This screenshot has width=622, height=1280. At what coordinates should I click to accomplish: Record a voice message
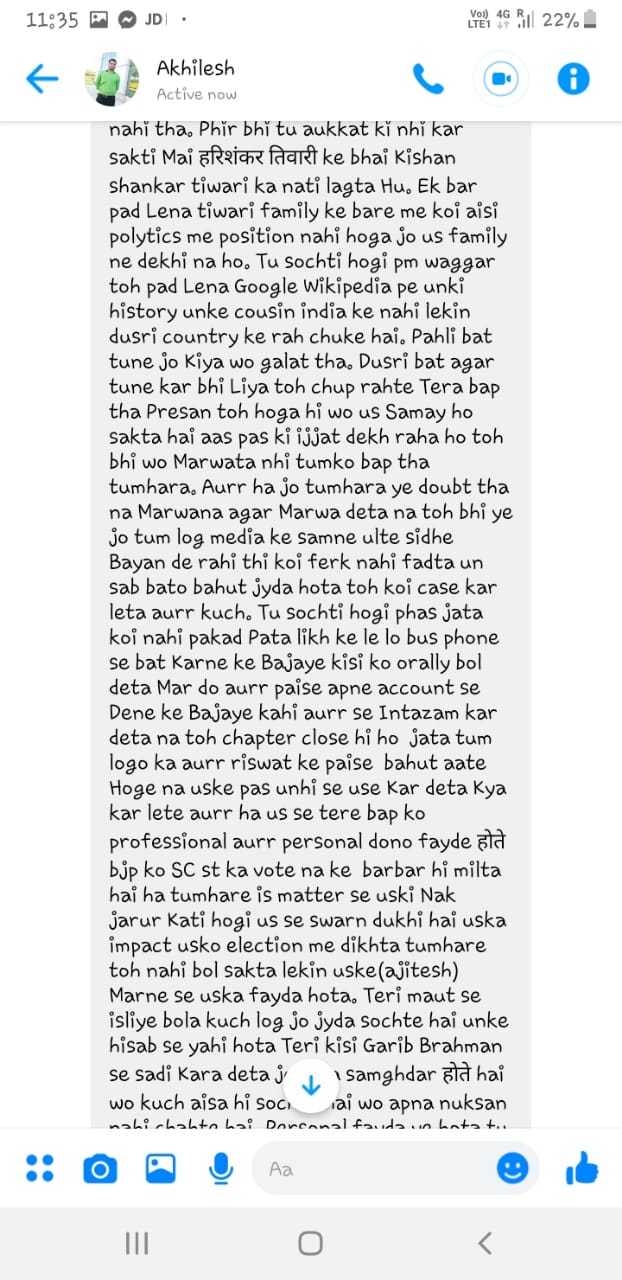click(220, 1168)
